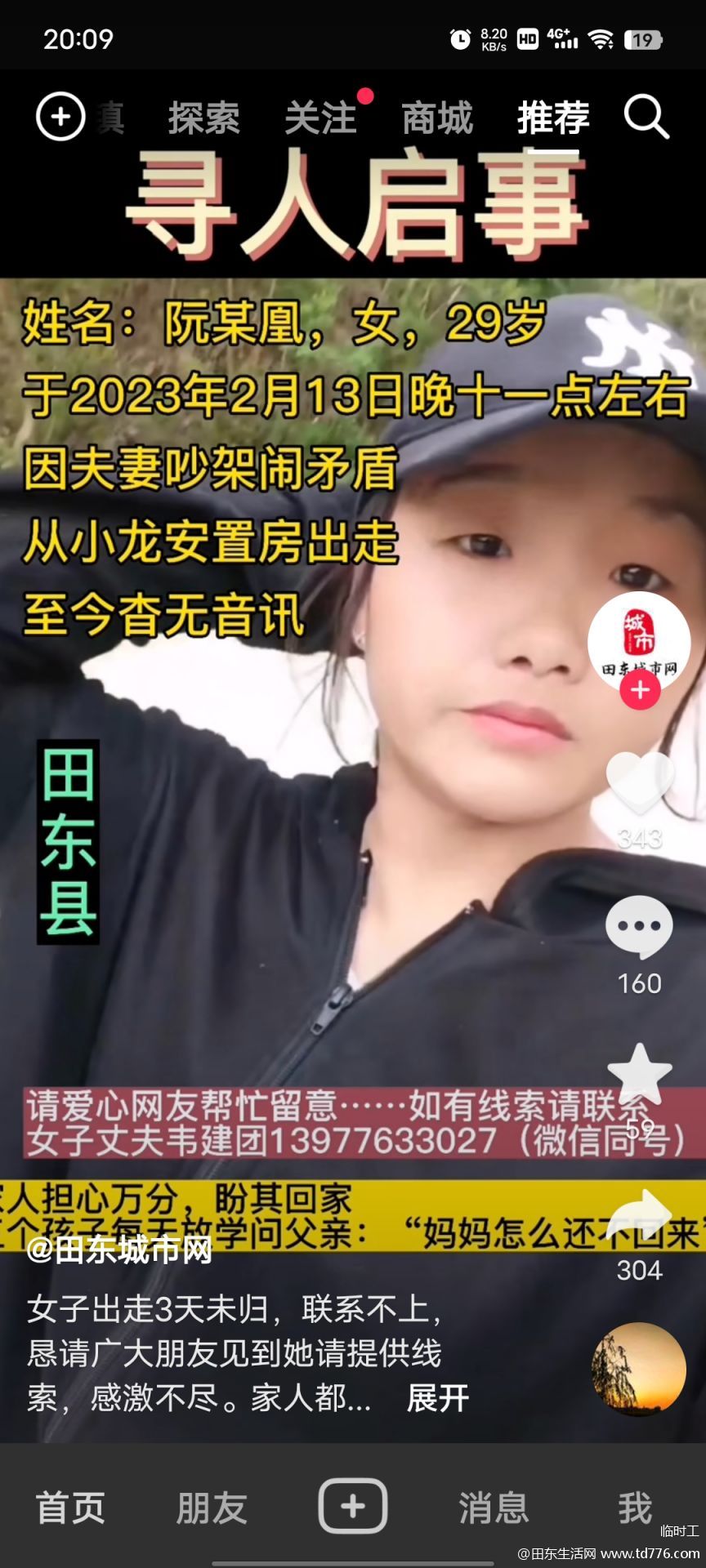Switch to the 关注 tab

[320, 118]
